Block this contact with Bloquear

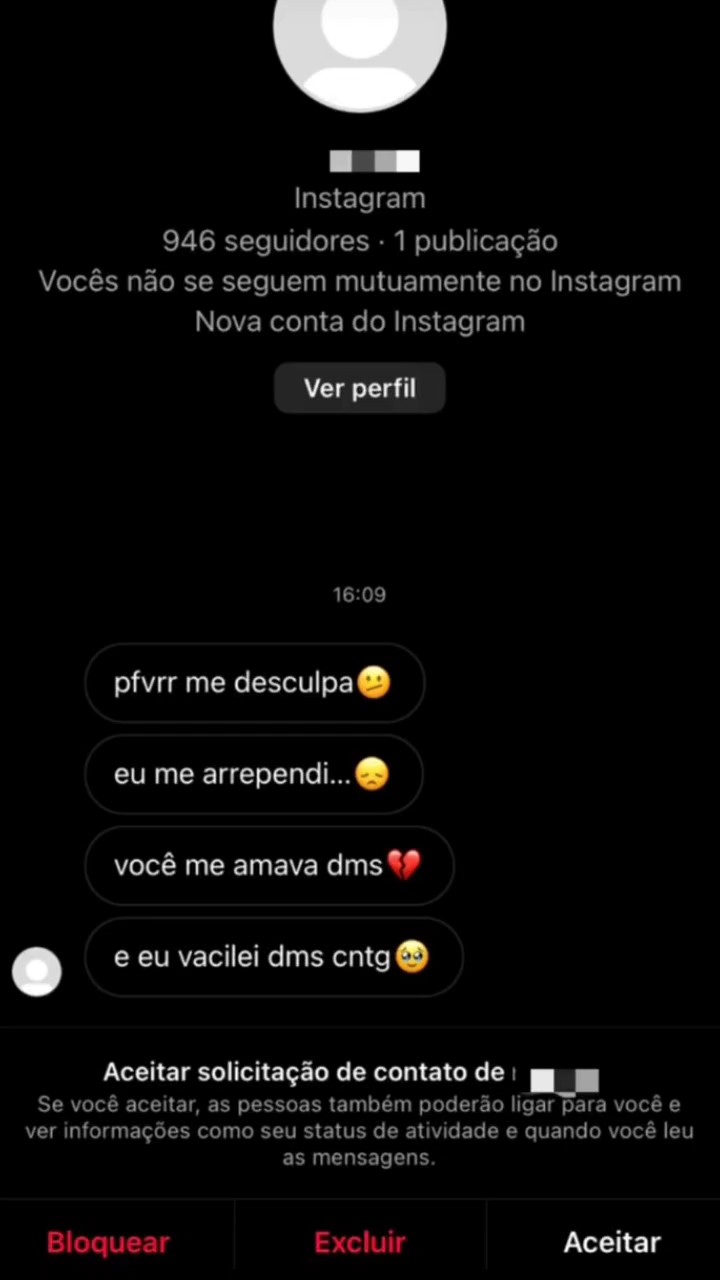point(108,1242)
